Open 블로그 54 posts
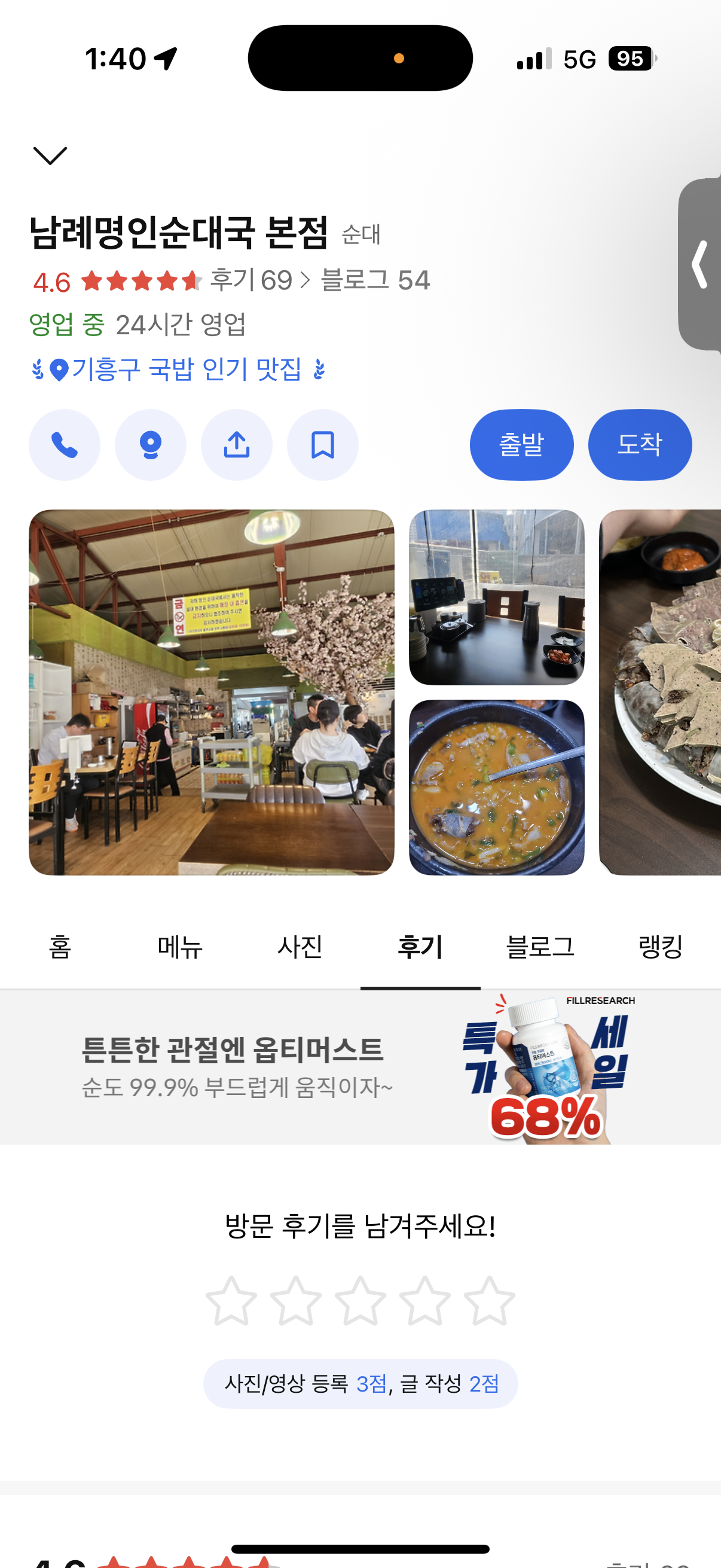This screenshot has height=1568, width=721. click(x=375, y=280)
